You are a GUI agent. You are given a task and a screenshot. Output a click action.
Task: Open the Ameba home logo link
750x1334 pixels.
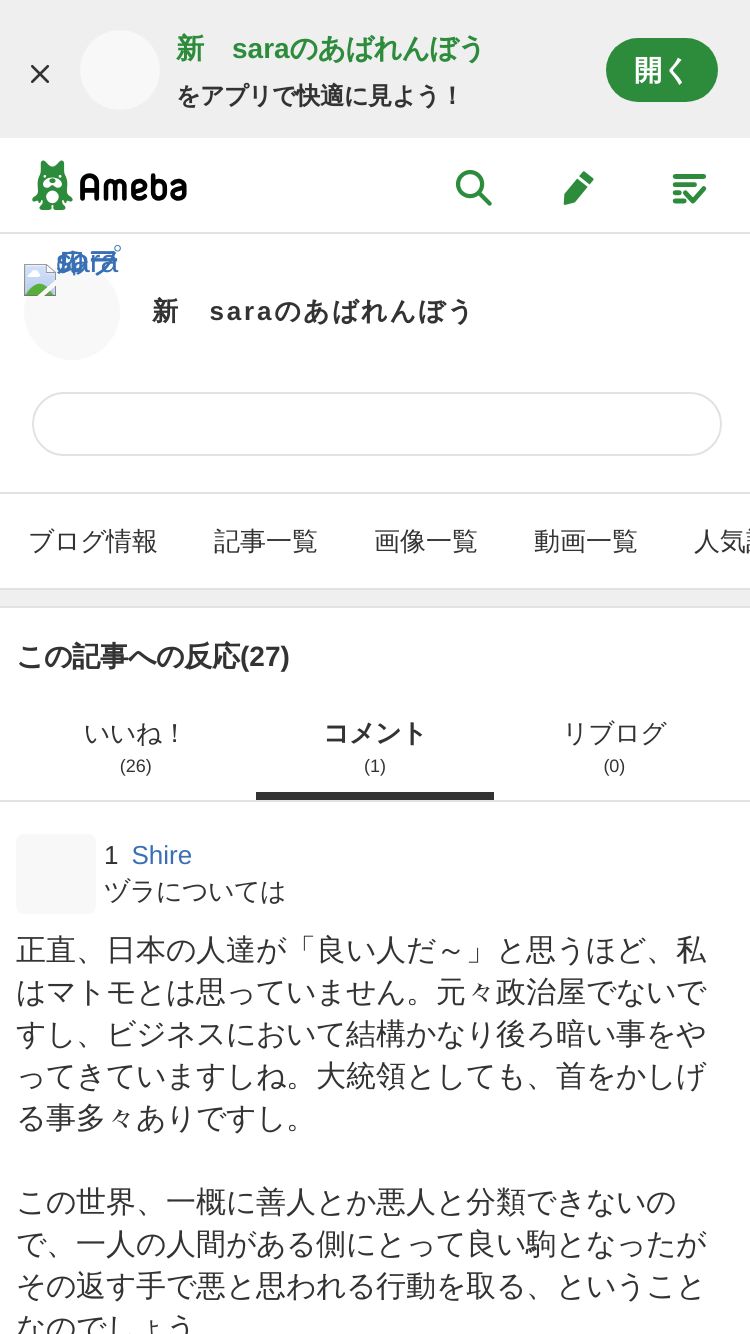point(110,186)
